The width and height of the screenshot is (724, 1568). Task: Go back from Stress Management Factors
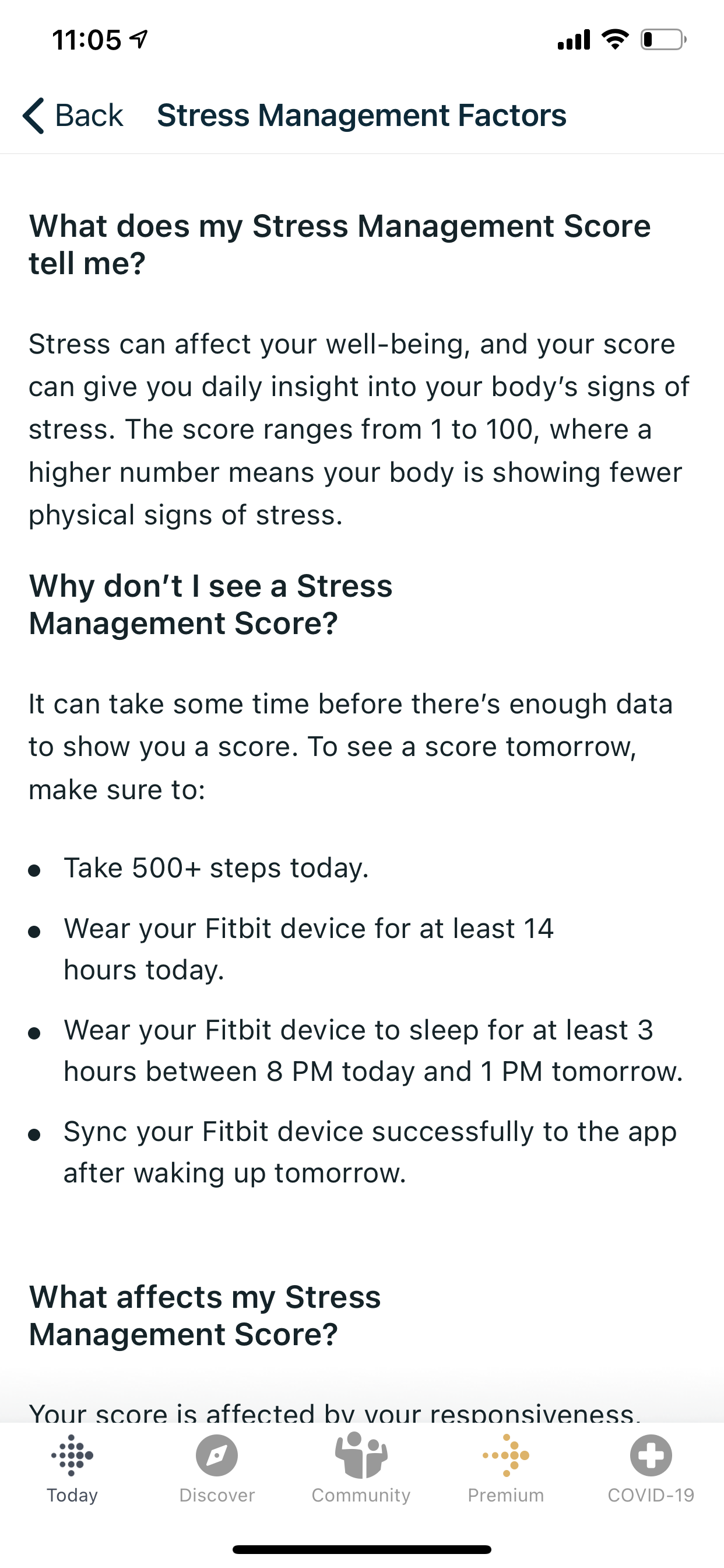click(72, 115)
